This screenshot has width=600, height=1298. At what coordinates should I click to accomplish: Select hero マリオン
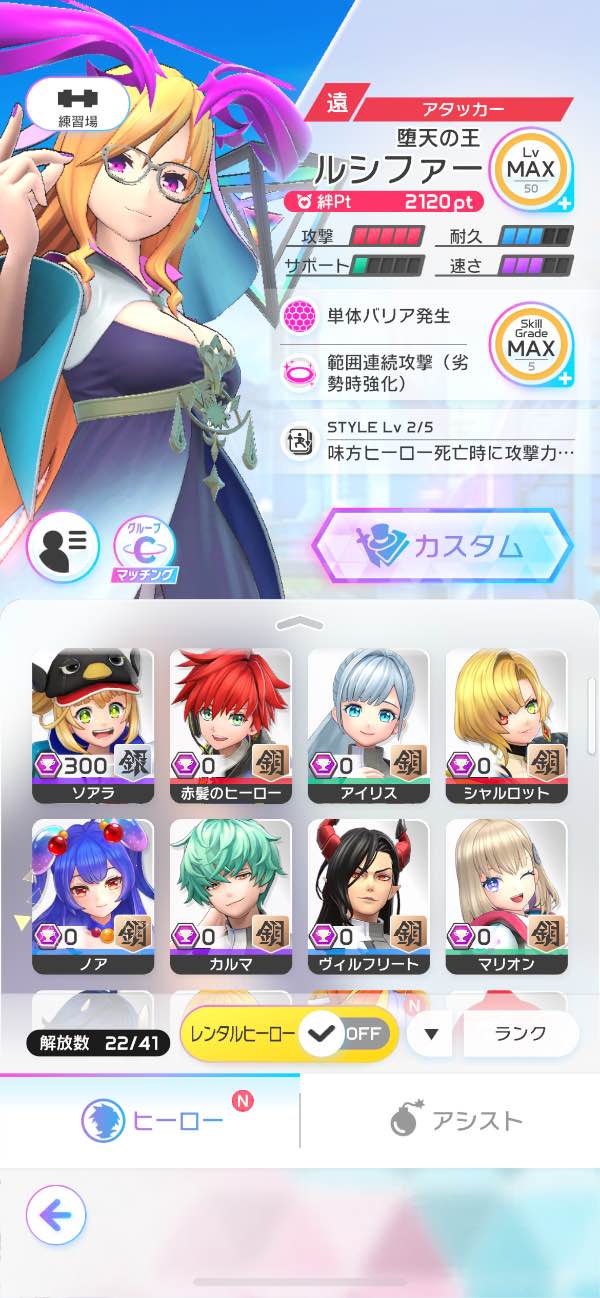(506, 896)
